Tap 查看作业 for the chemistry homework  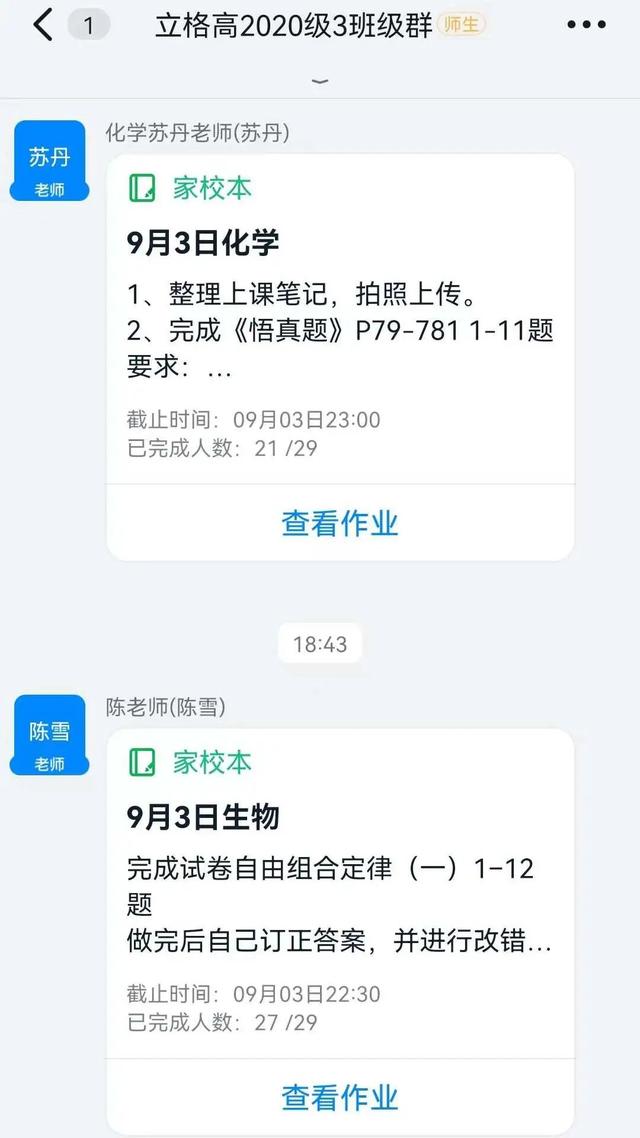click(340, 523)
